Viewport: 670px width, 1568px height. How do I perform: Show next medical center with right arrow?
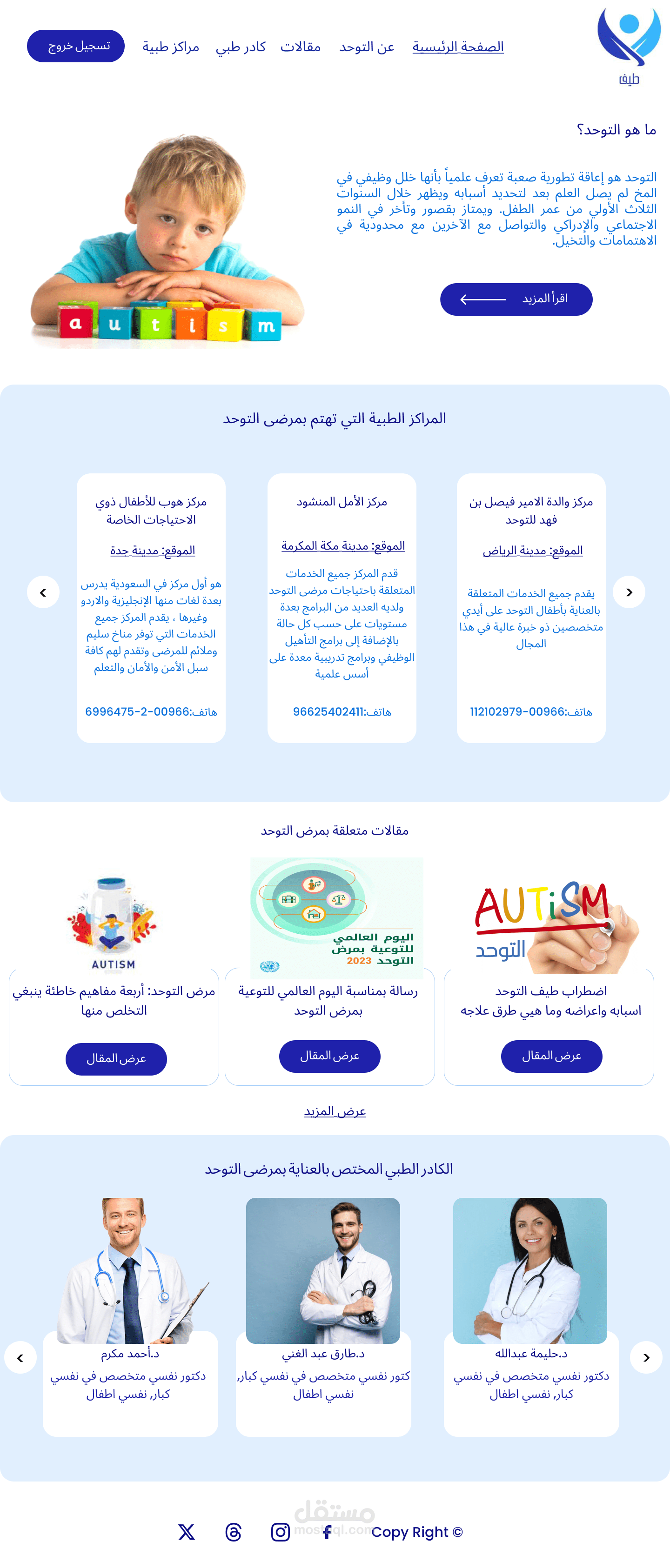coord(629,591)
